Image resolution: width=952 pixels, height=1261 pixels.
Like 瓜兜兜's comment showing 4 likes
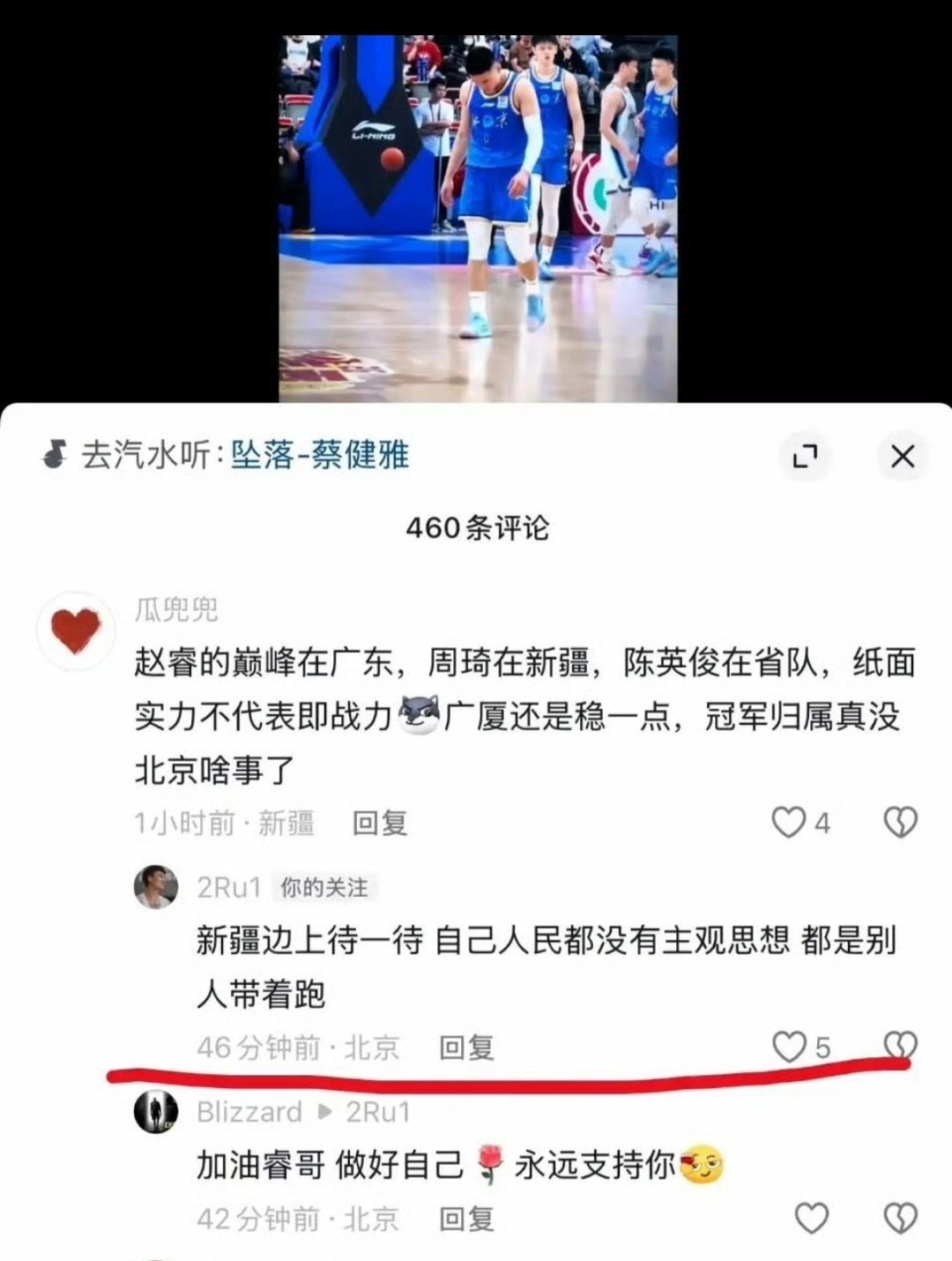click(x=788, y=822)
